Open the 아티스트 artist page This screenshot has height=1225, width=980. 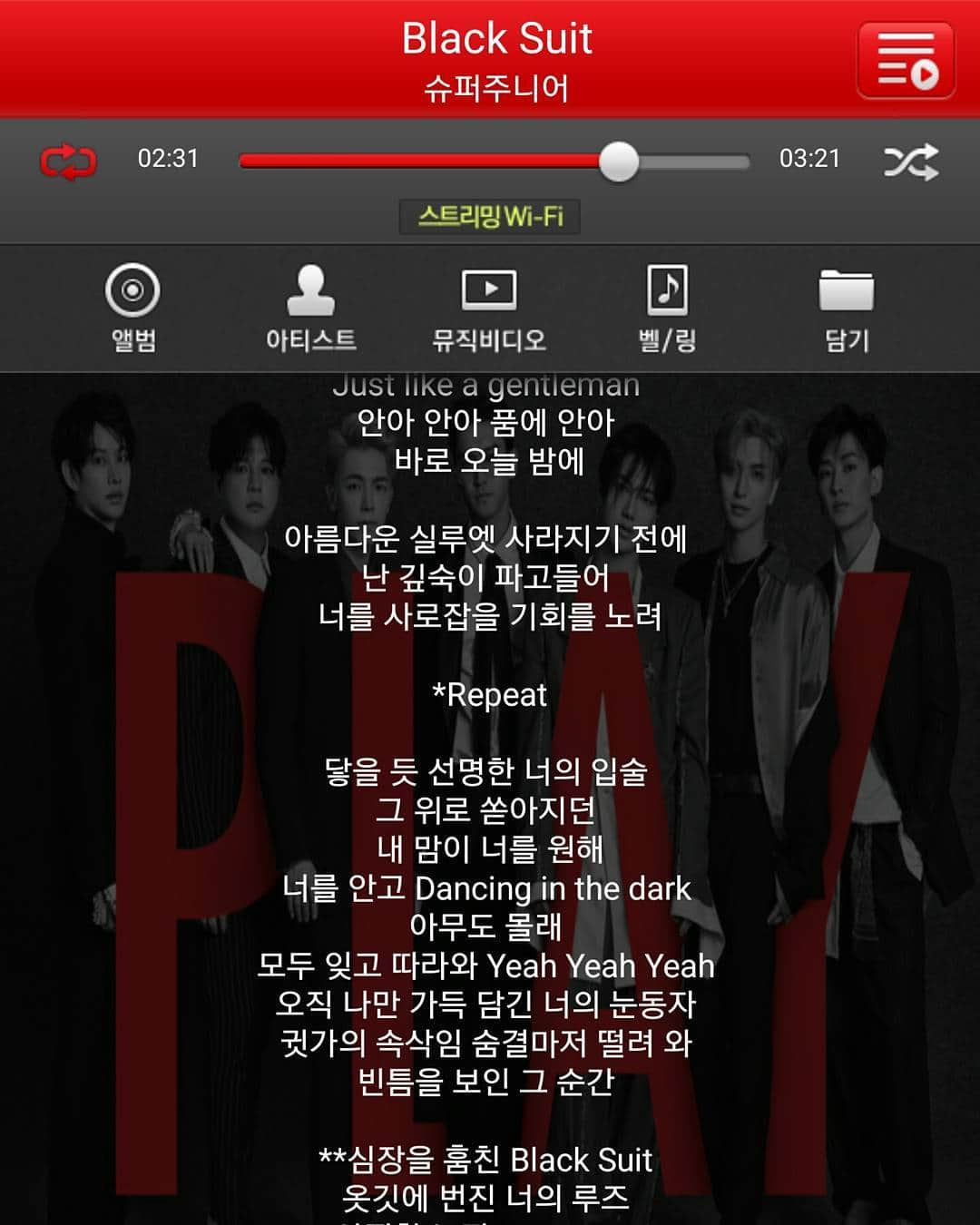(x=310, y=309)
